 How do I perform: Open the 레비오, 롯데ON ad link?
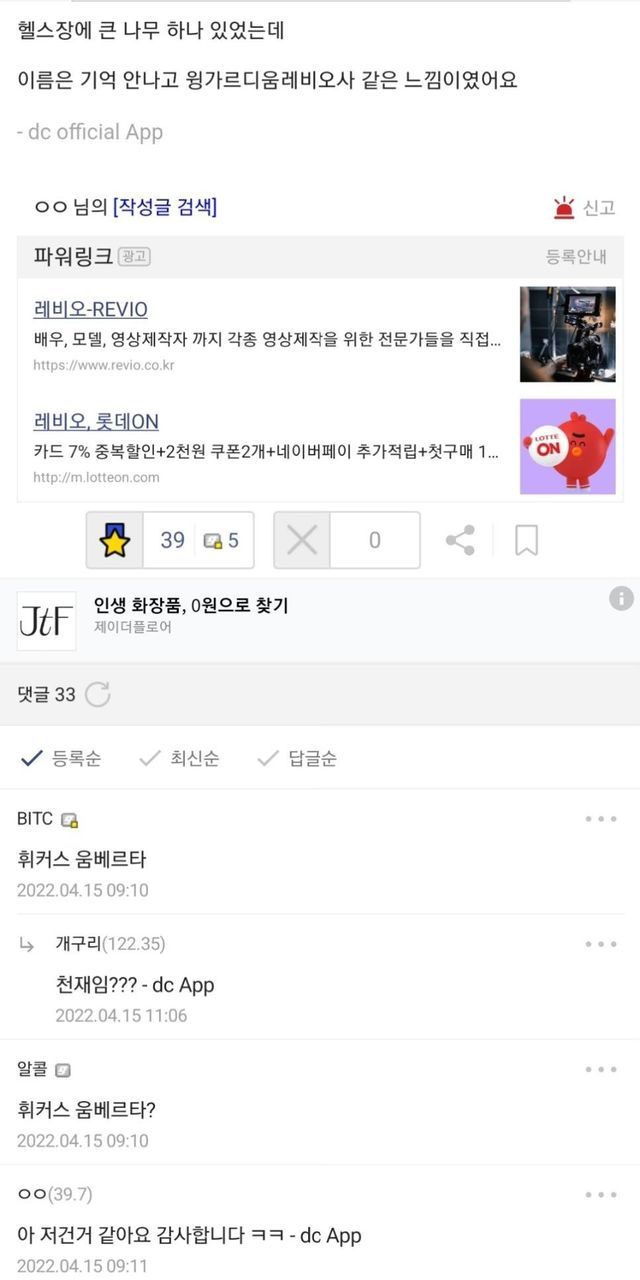tap(96, 421)
